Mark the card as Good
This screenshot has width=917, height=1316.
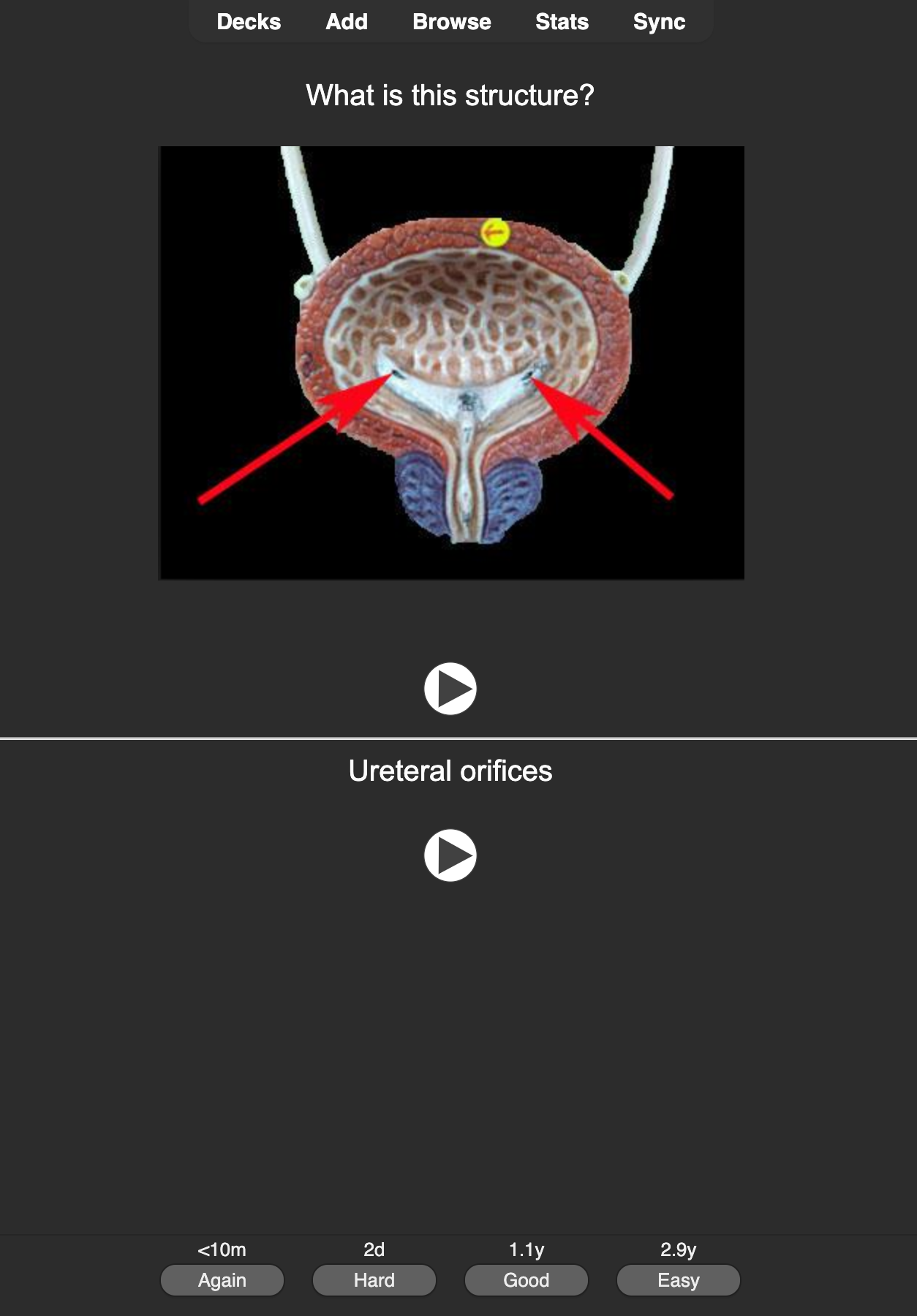click(x=527, y=1280)
